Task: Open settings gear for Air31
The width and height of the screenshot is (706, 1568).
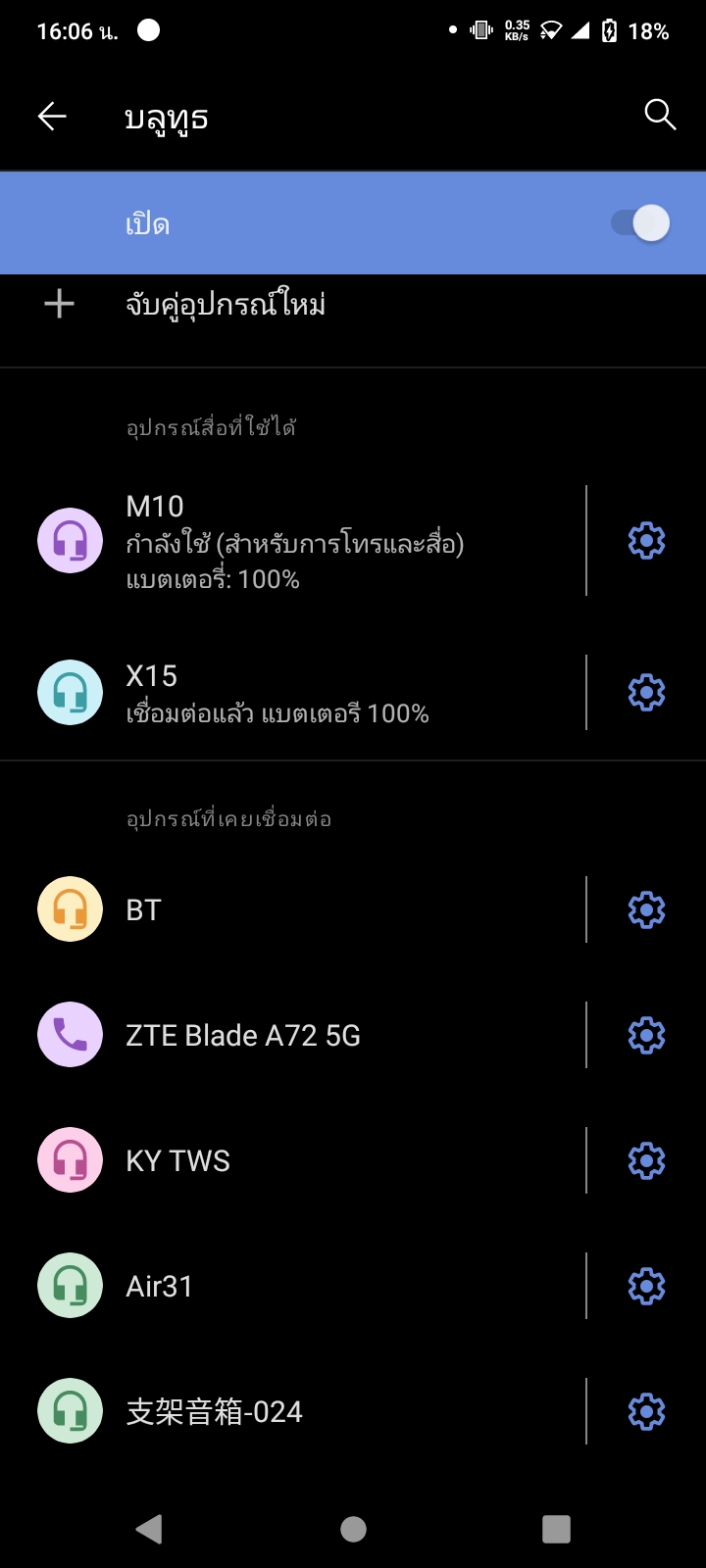Action: (646, 1286)
